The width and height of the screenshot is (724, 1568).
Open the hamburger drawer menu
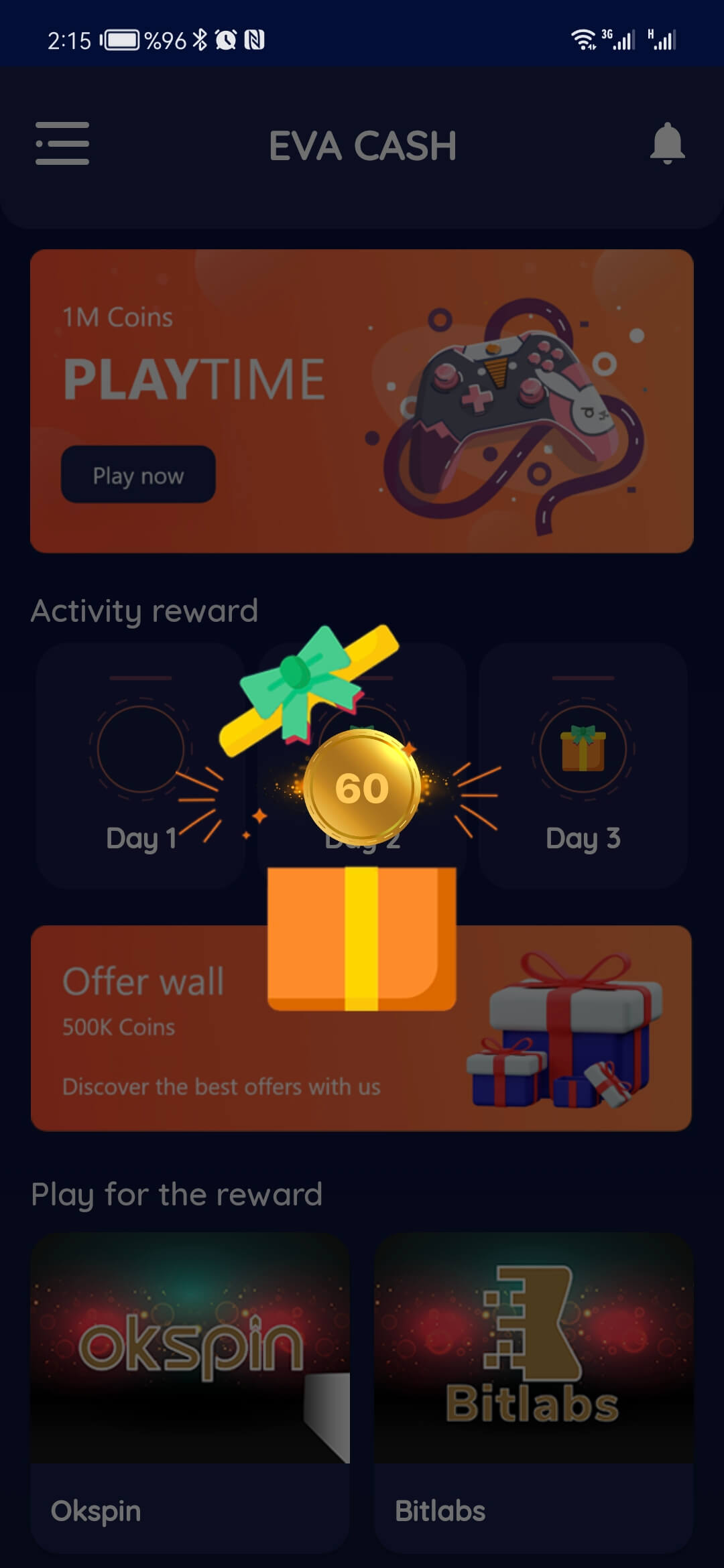pos(62,143)
